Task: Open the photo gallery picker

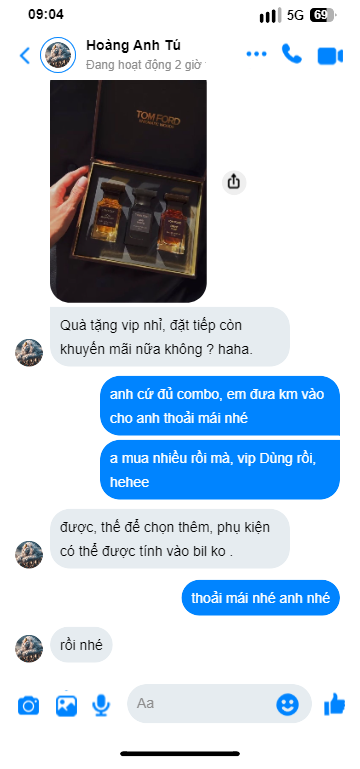Action: pyautogui.click(x=66, y=706)
